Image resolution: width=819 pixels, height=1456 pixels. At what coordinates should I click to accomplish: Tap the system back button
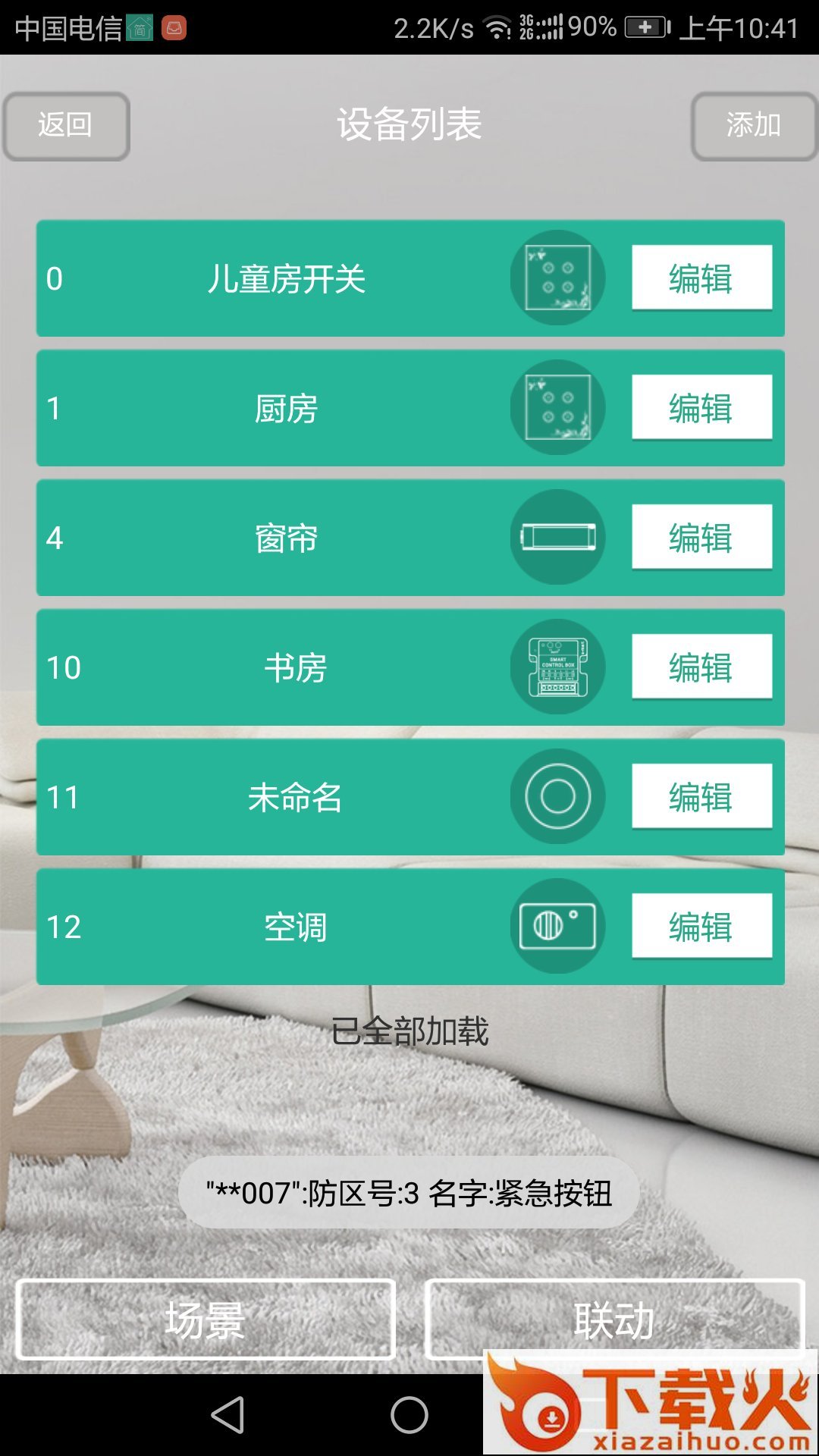point(227,1415)
